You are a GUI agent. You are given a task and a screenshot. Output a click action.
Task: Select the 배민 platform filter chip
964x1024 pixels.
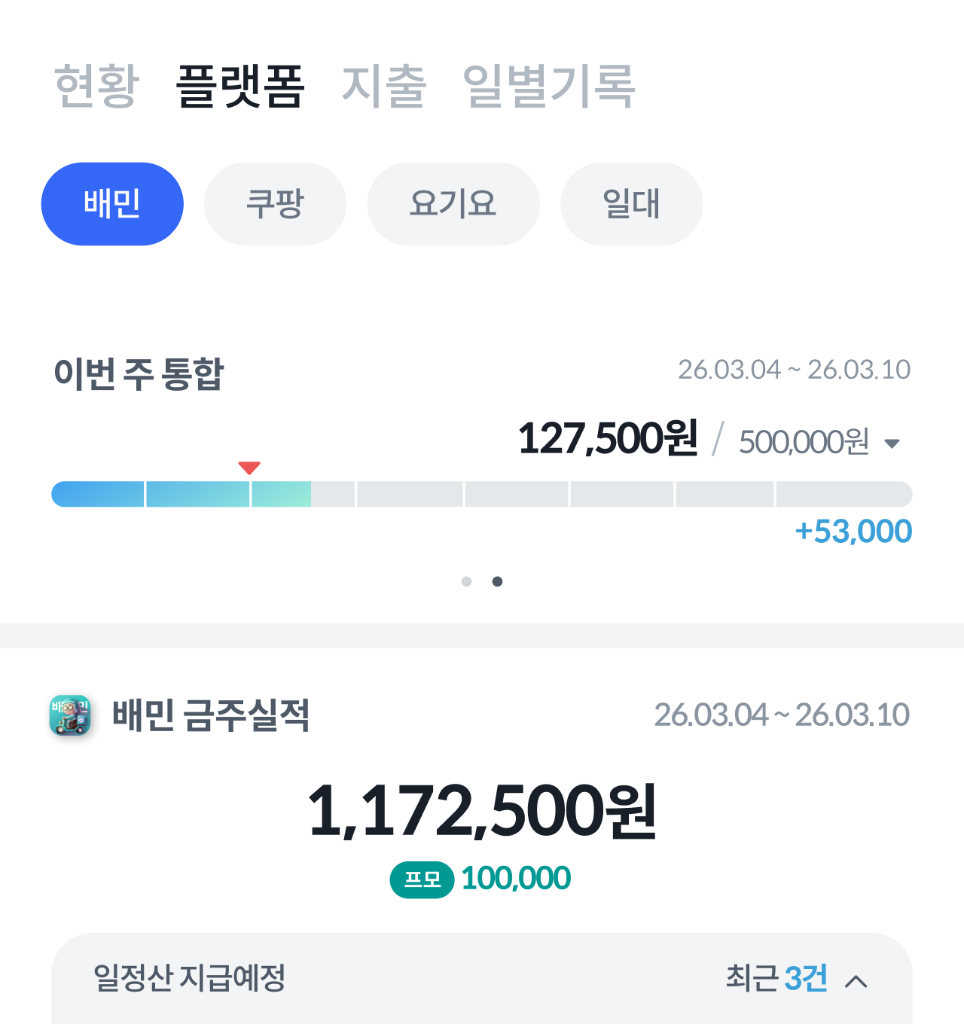coord(112,203)
